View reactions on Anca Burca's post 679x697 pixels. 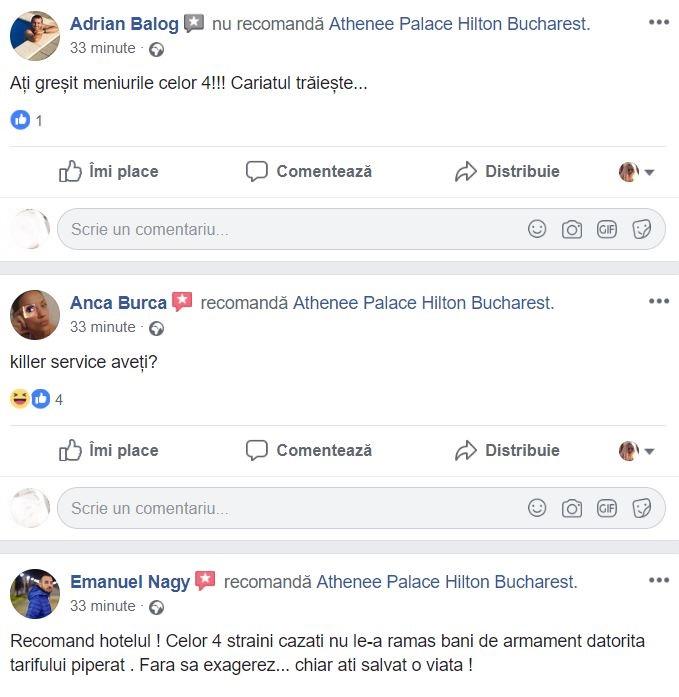point(36,399)
